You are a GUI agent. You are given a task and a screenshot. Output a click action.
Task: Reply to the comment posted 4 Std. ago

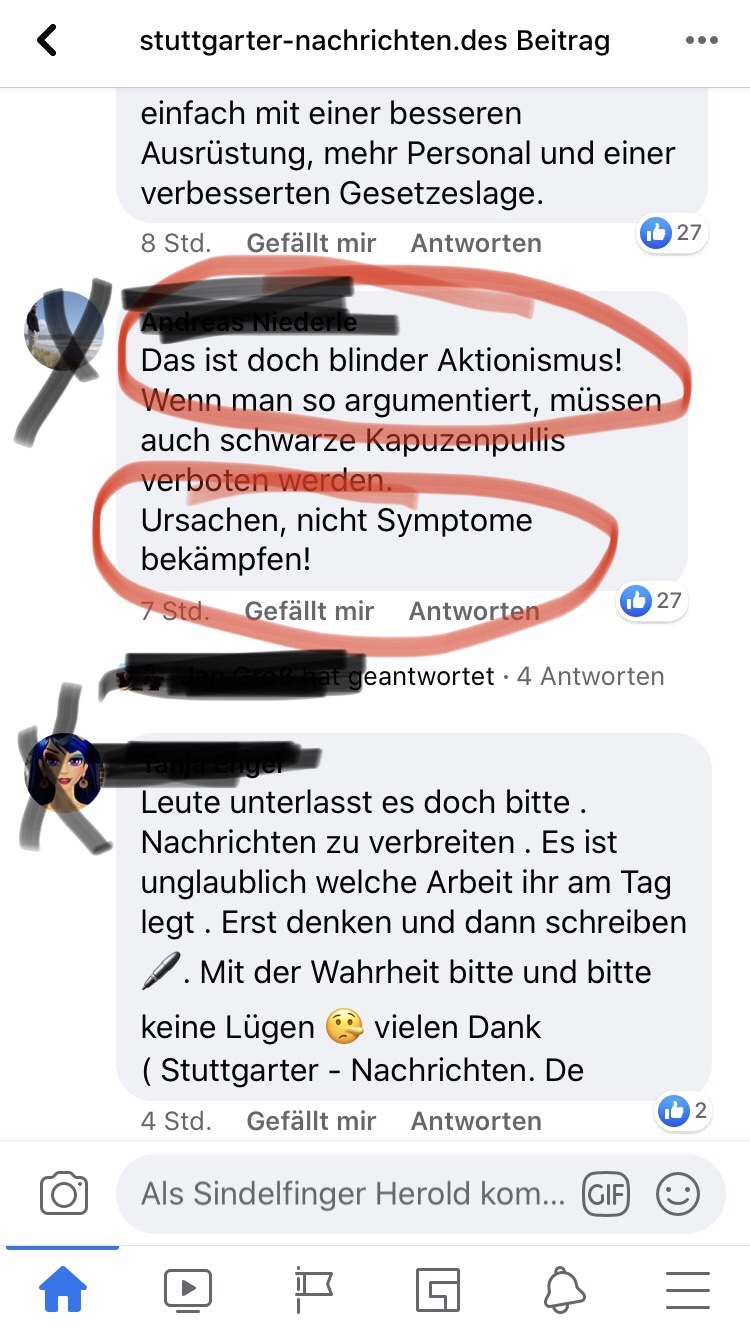(x=476, y=1121)
